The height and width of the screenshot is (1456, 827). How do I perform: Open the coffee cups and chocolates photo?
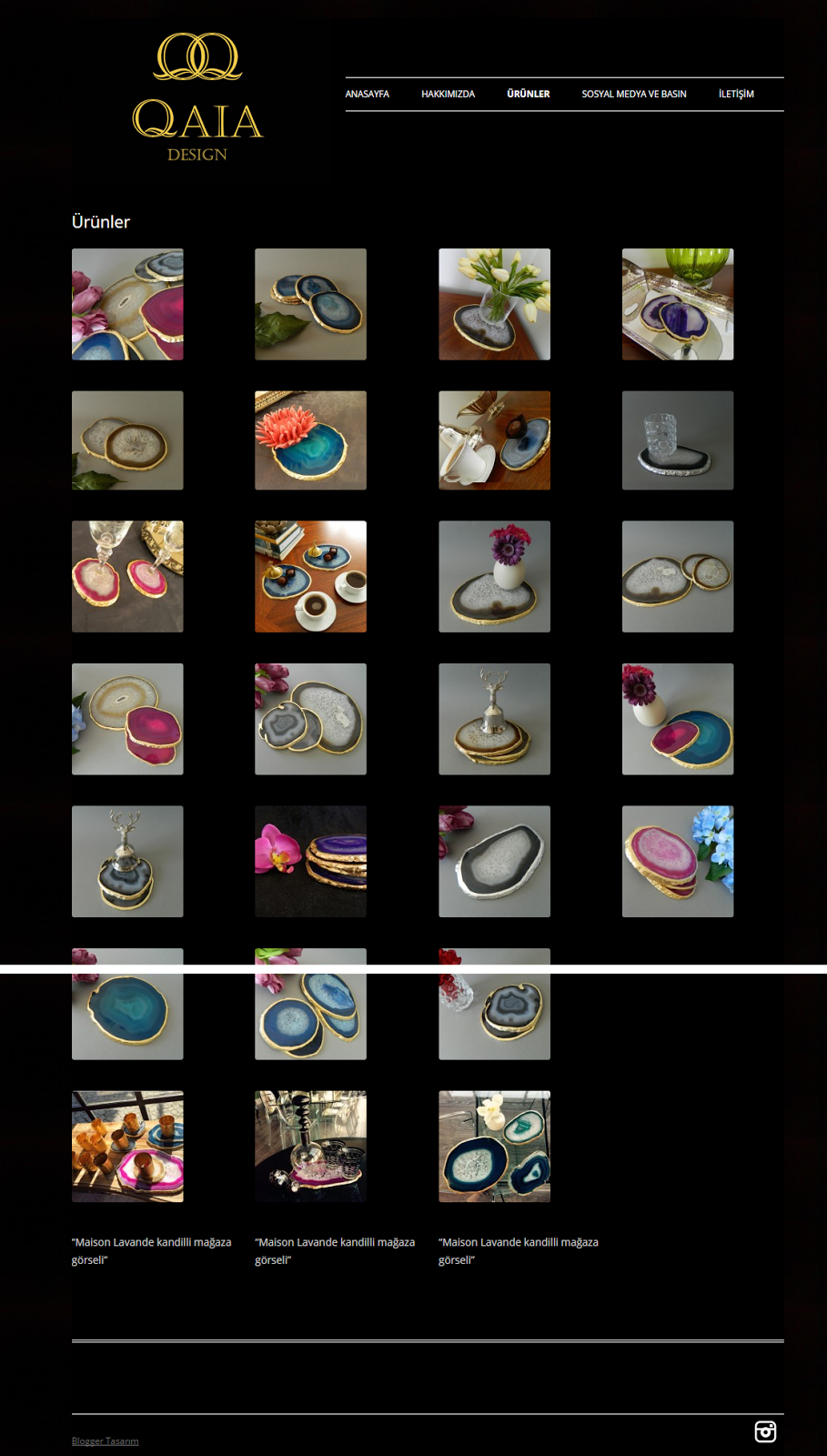coord(310,576)
